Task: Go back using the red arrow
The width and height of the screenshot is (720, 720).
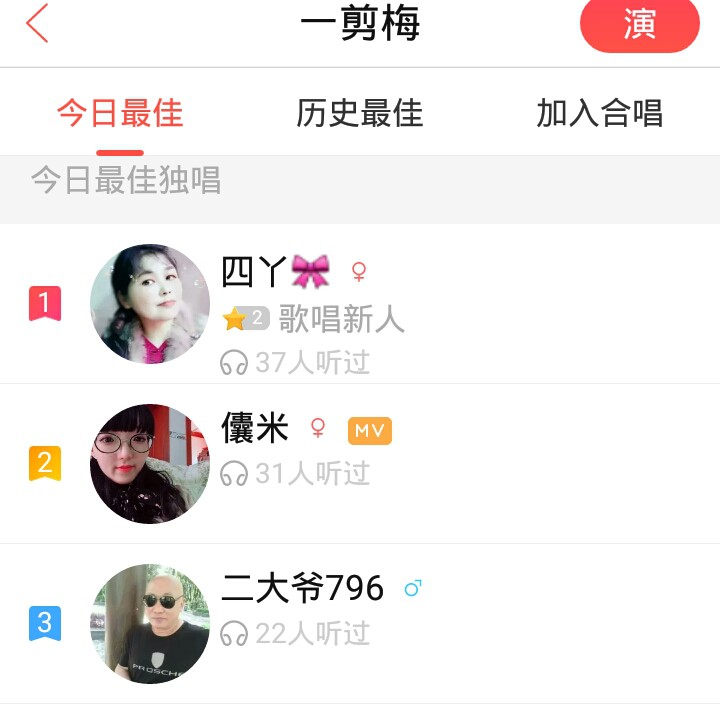Action: (37, 24)
